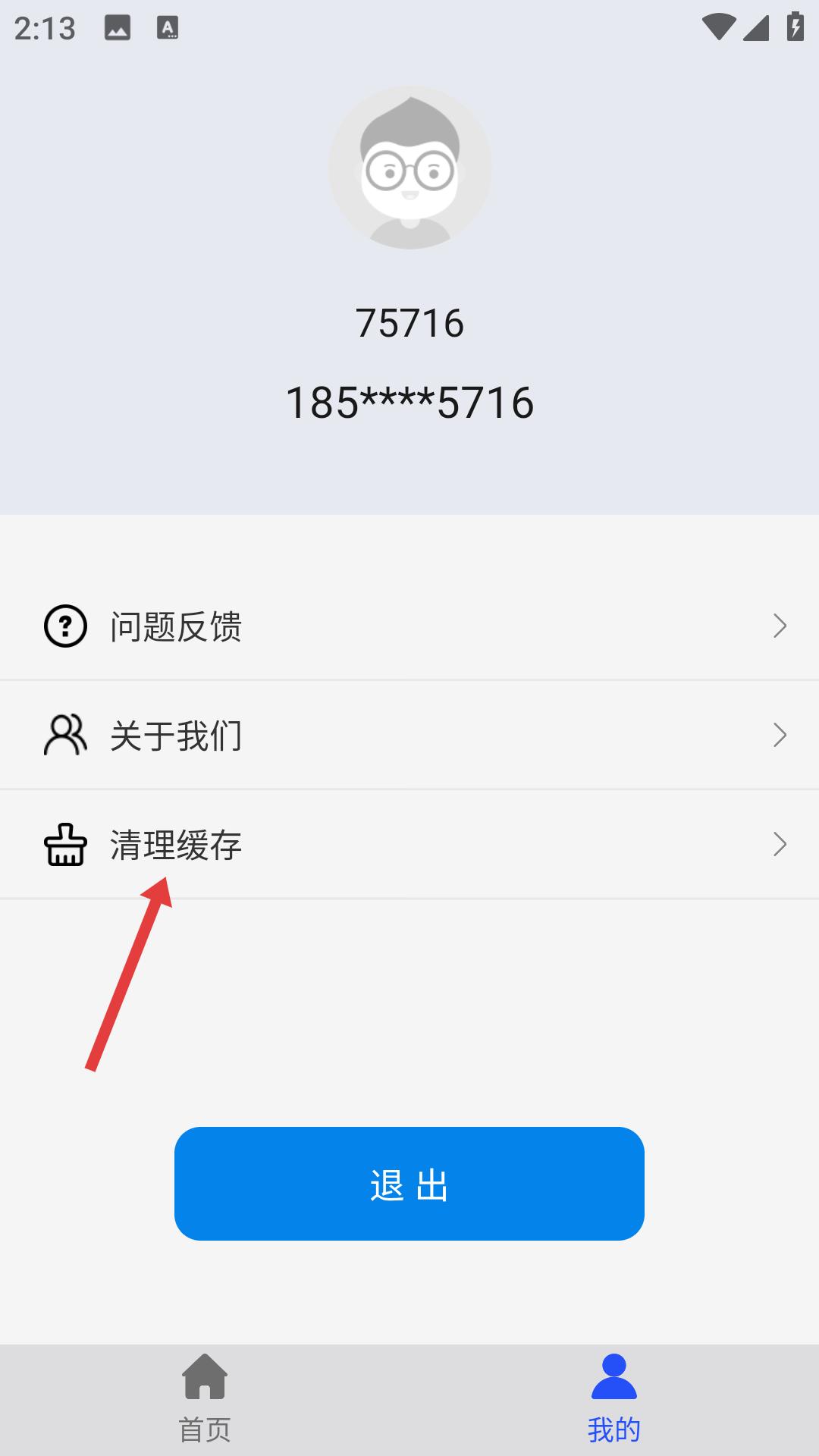Screen dimensions: 819x1456
Task: Open the 关于我们 about us row
Action: 409,735
